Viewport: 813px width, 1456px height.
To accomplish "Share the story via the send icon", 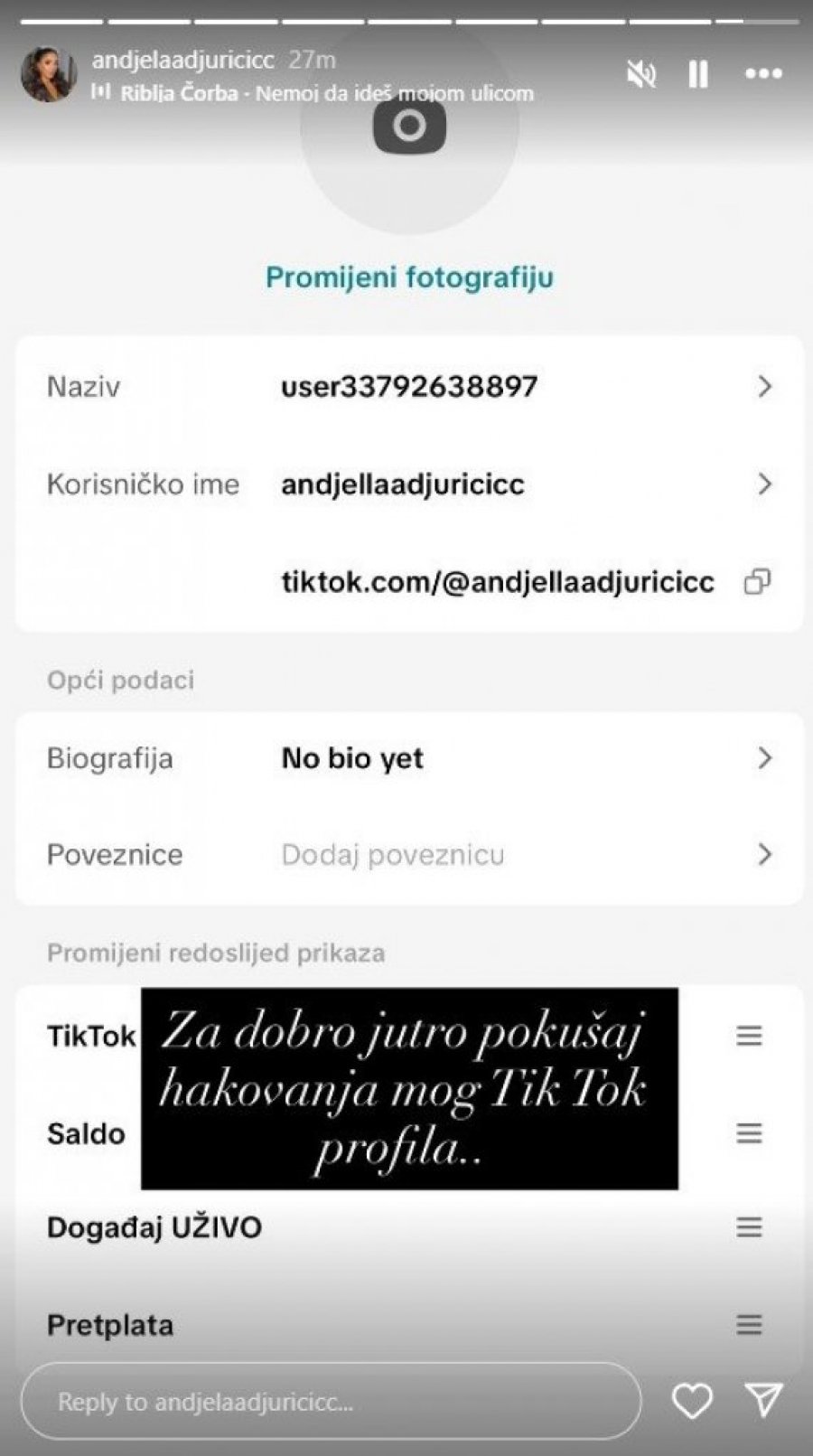I will click(764, 1401).
